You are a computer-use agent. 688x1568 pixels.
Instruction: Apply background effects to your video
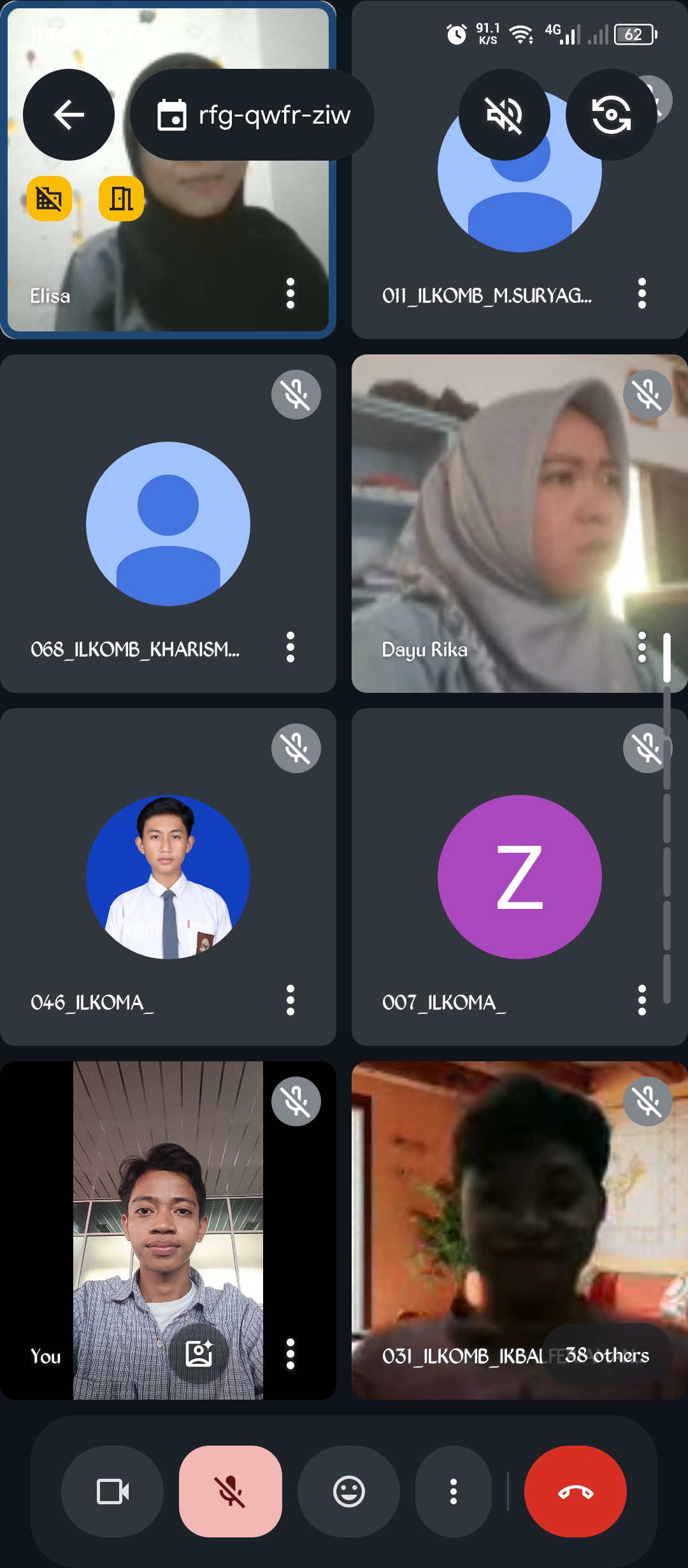199,1354
